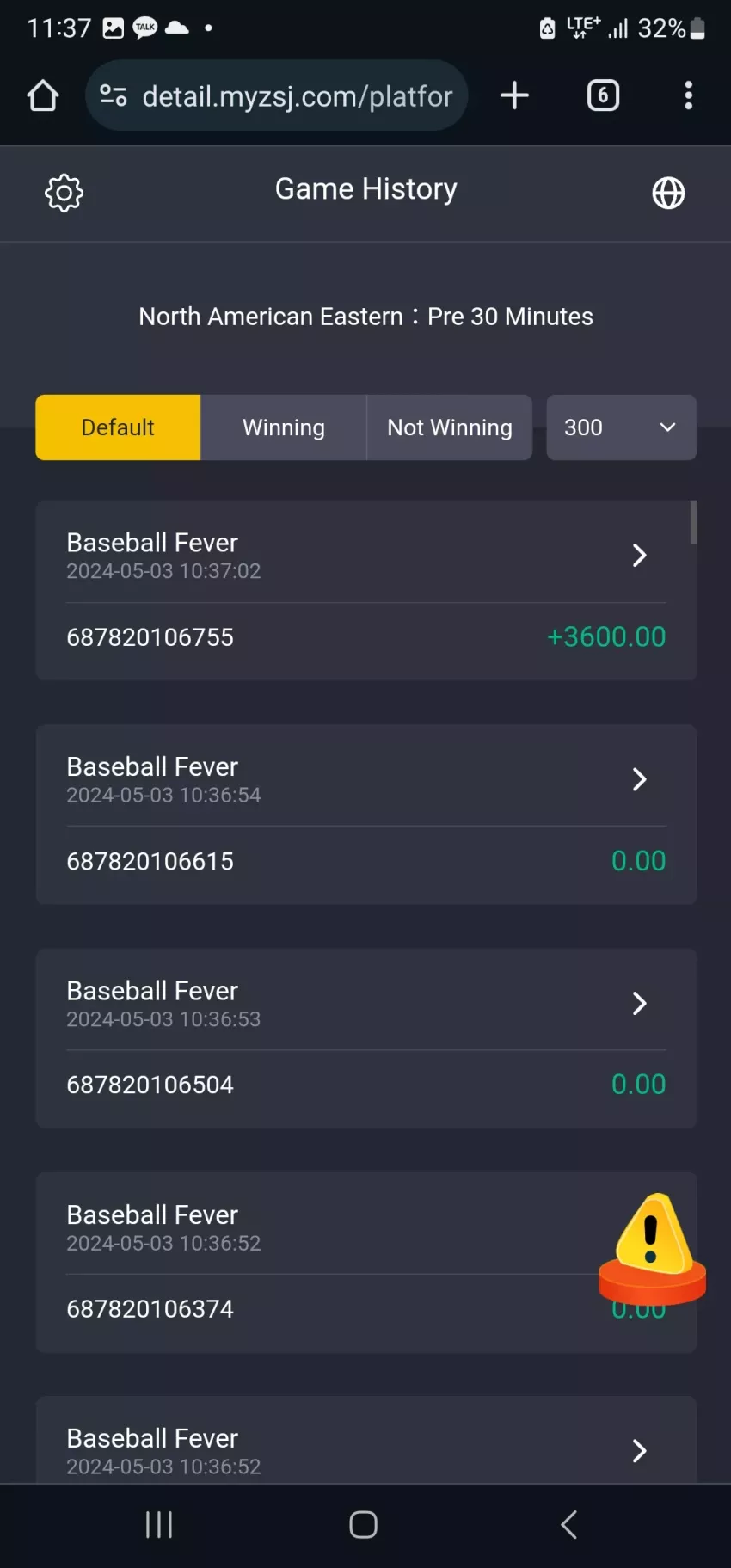Open Baseball Fever record 687820106504
The image size is (731, 1568).
pyautogui.click(x=366, y=1038)
